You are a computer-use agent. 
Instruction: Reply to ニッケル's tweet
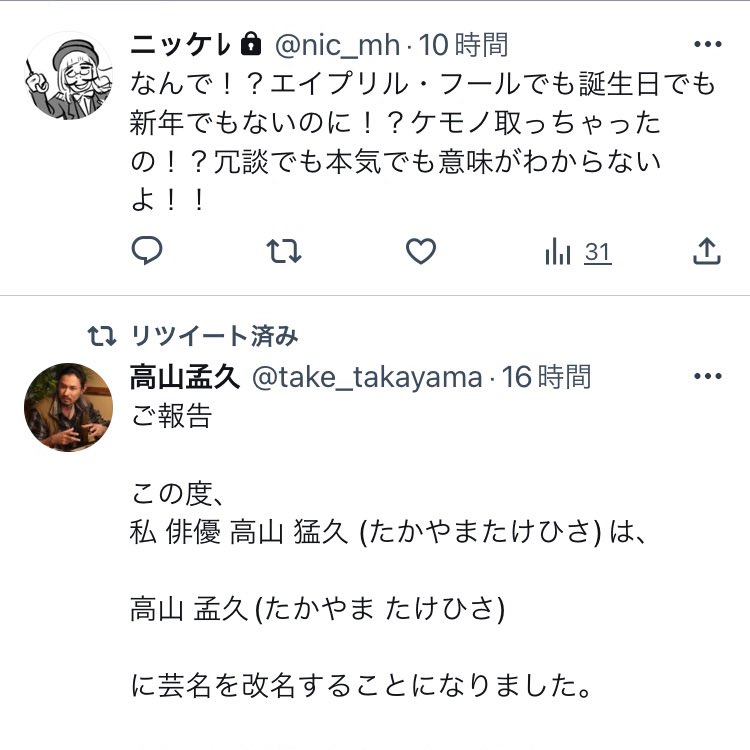[147, 251]
